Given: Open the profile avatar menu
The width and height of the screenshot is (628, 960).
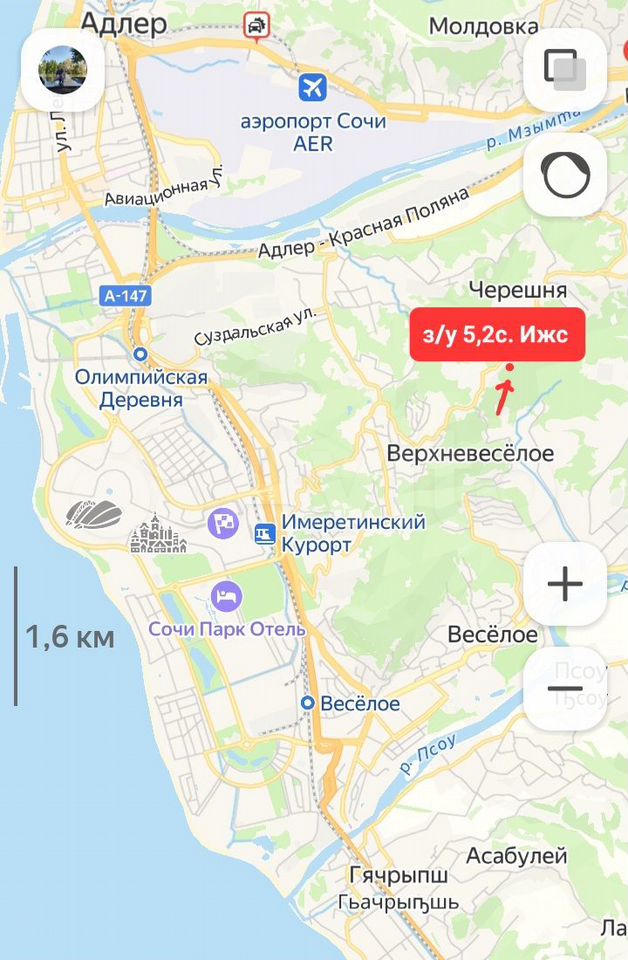Looking at the screenshot, I should click(62, 69).
